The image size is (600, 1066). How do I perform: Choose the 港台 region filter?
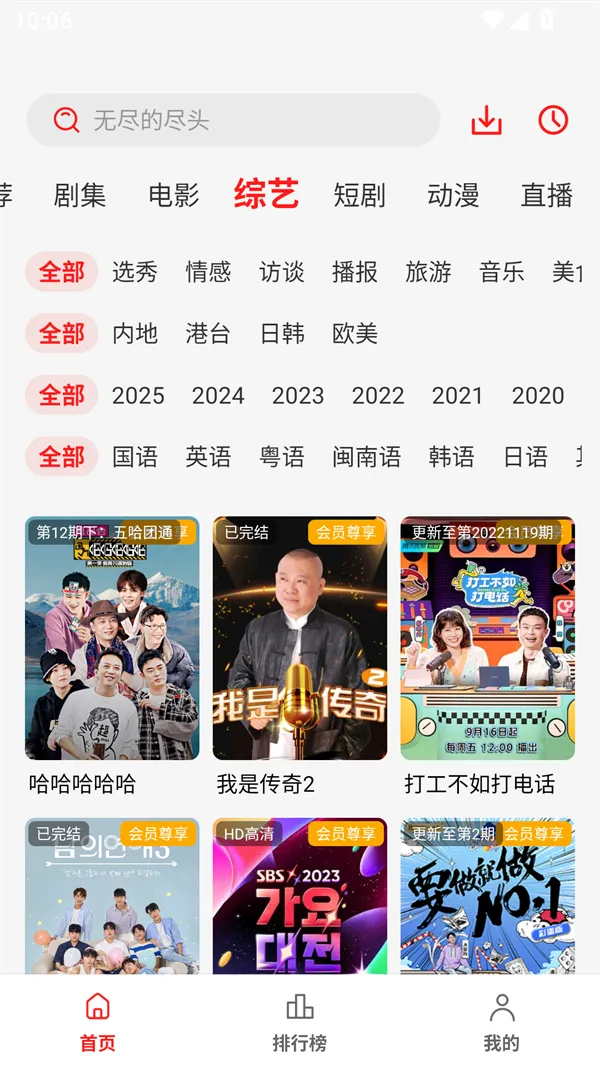click(x=208, y=334)
